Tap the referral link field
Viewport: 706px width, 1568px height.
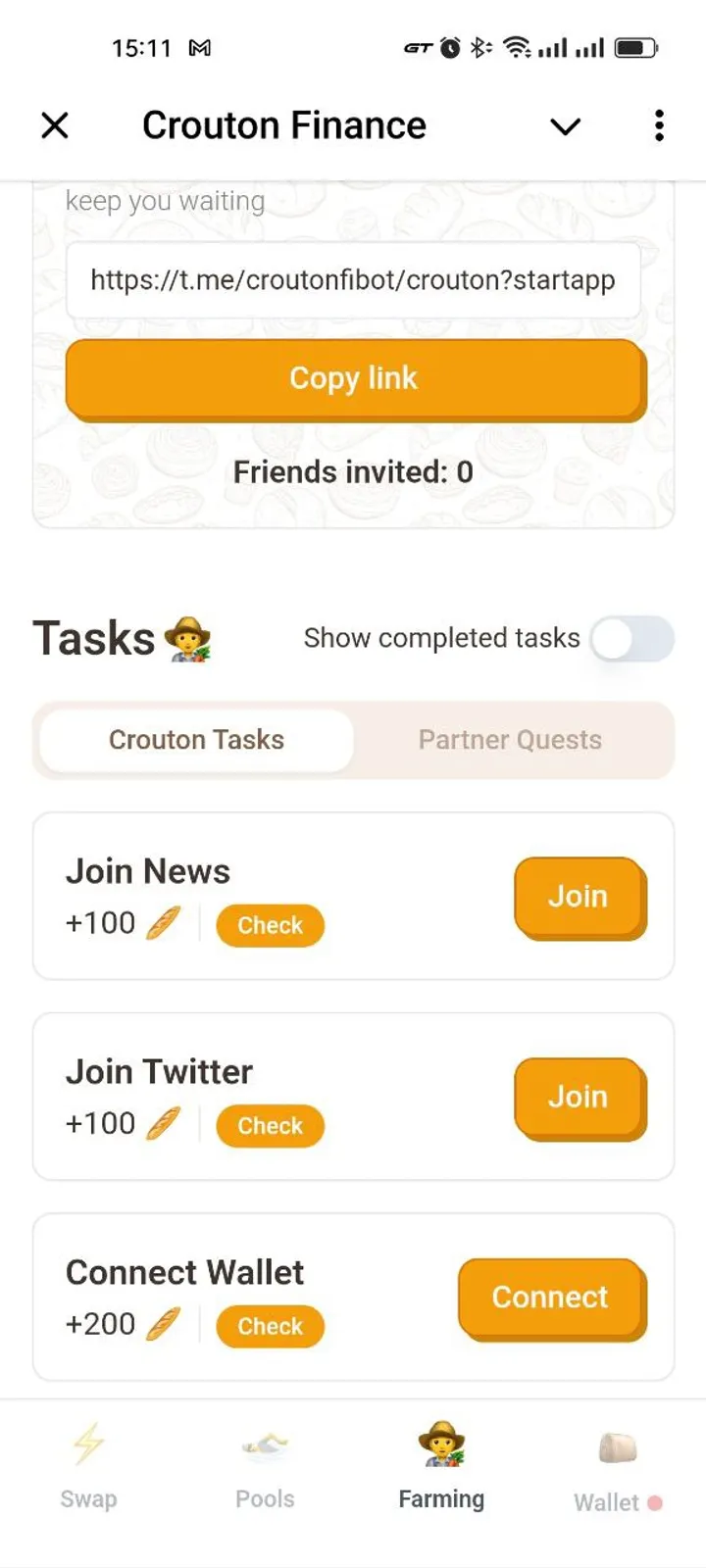(x=353, y=280)
